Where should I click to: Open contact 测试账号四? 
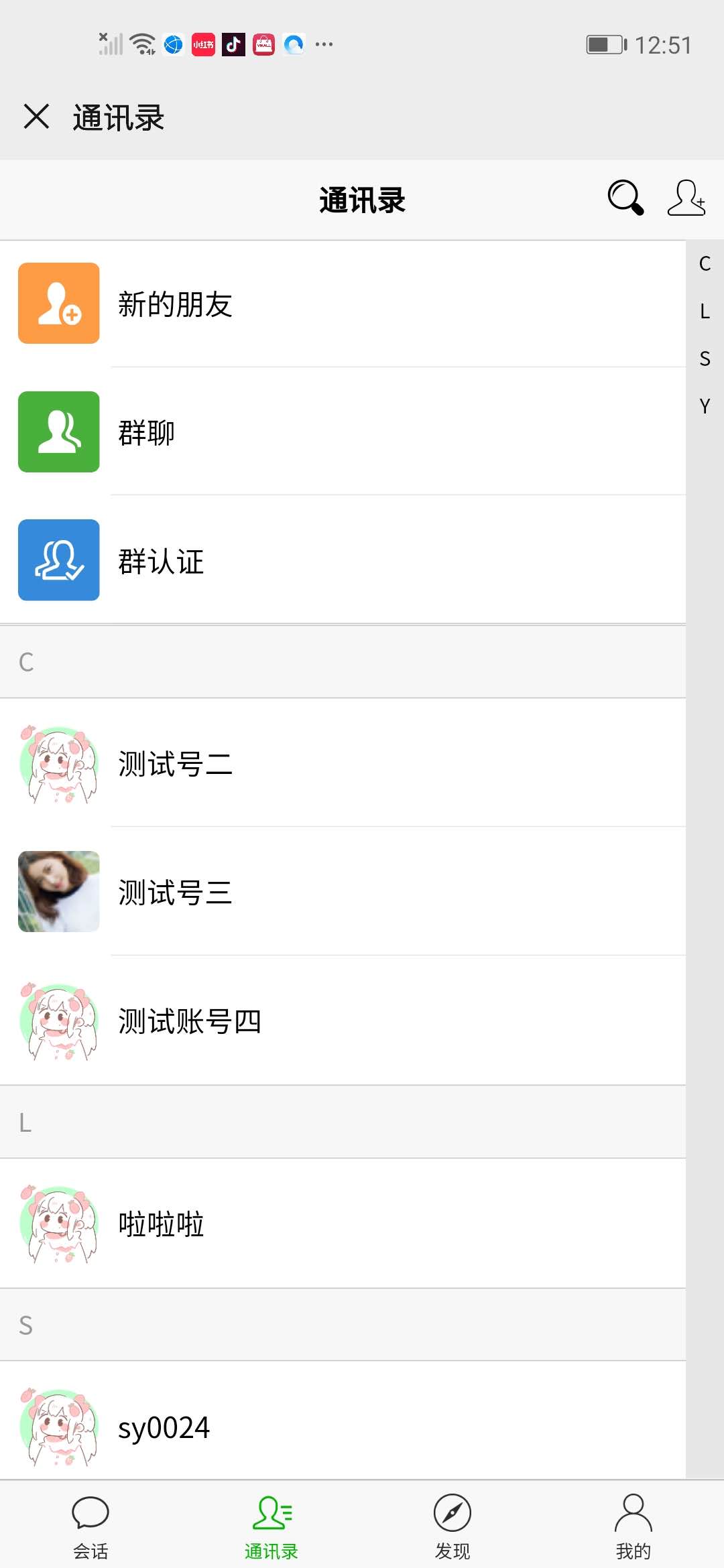coord(343,1021)
